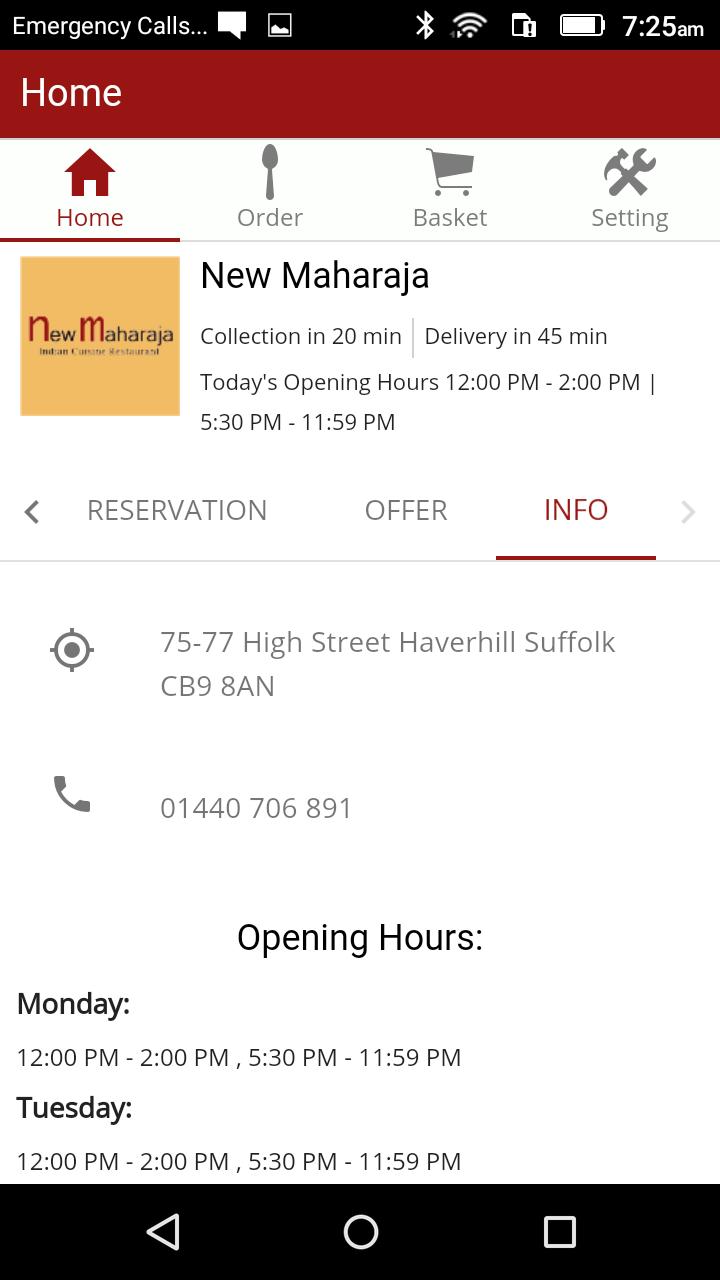Go to the device home screen
Screen dimensions: 720x1280
360,1232
